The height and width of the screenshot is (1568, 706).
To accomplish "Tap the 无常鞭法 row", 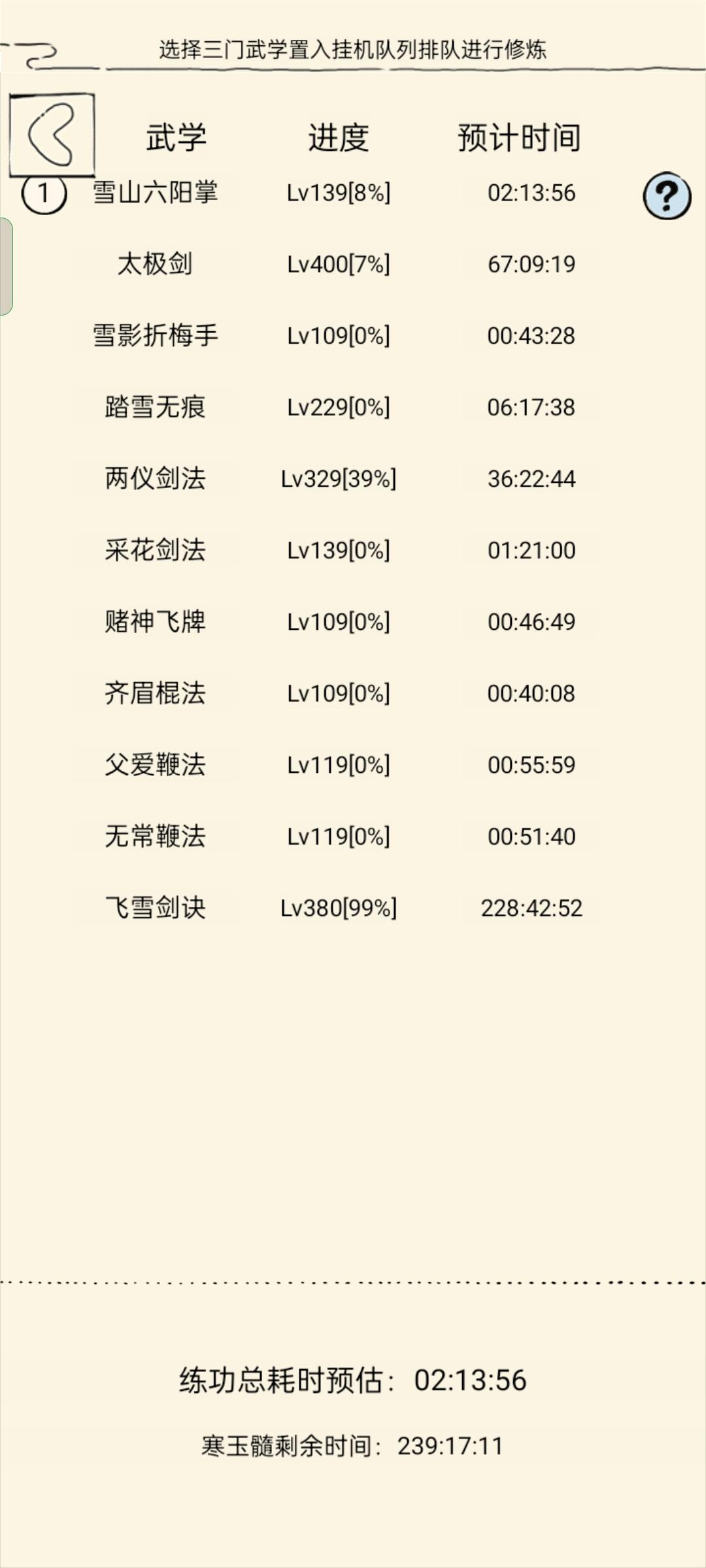I will coord(155,836).
